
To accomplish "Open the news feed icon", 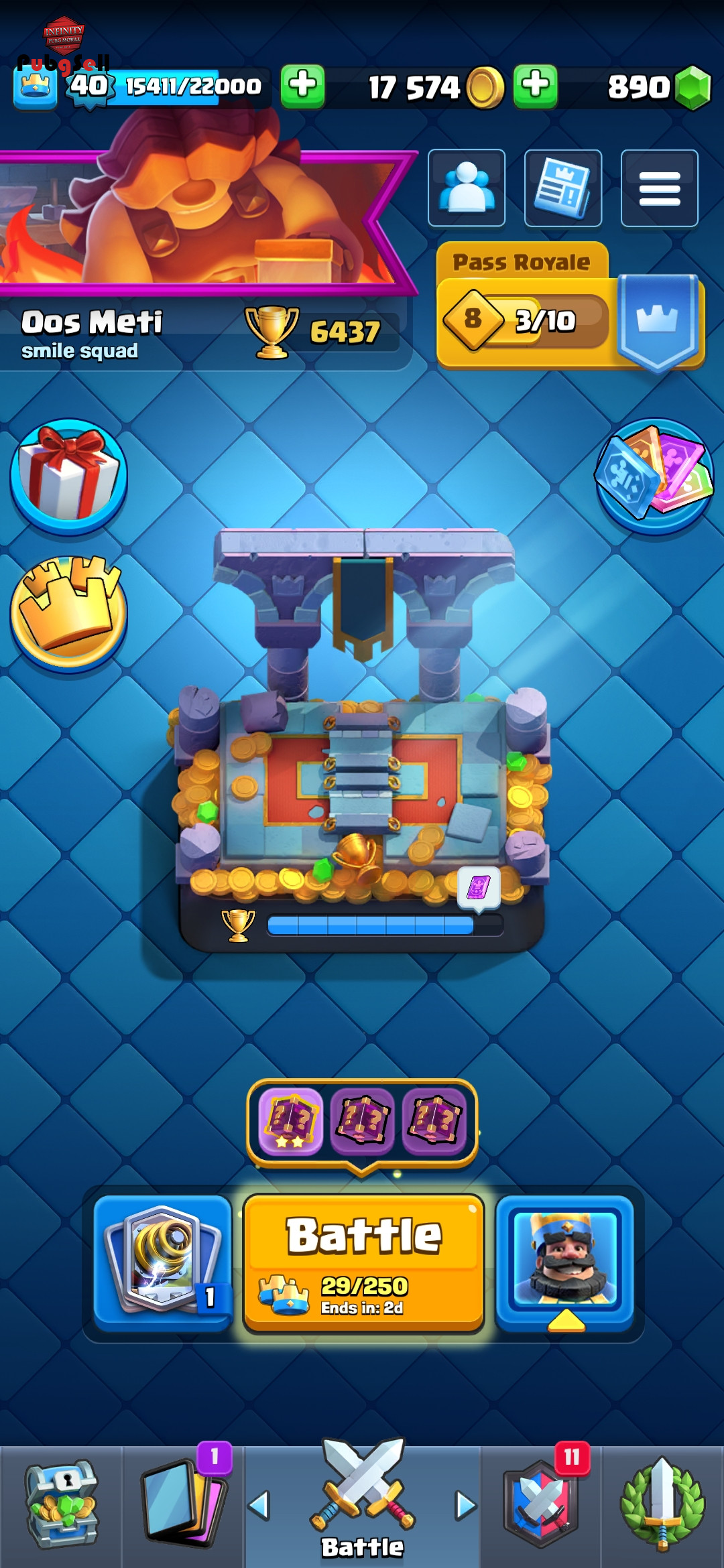I will coord(563,188).
